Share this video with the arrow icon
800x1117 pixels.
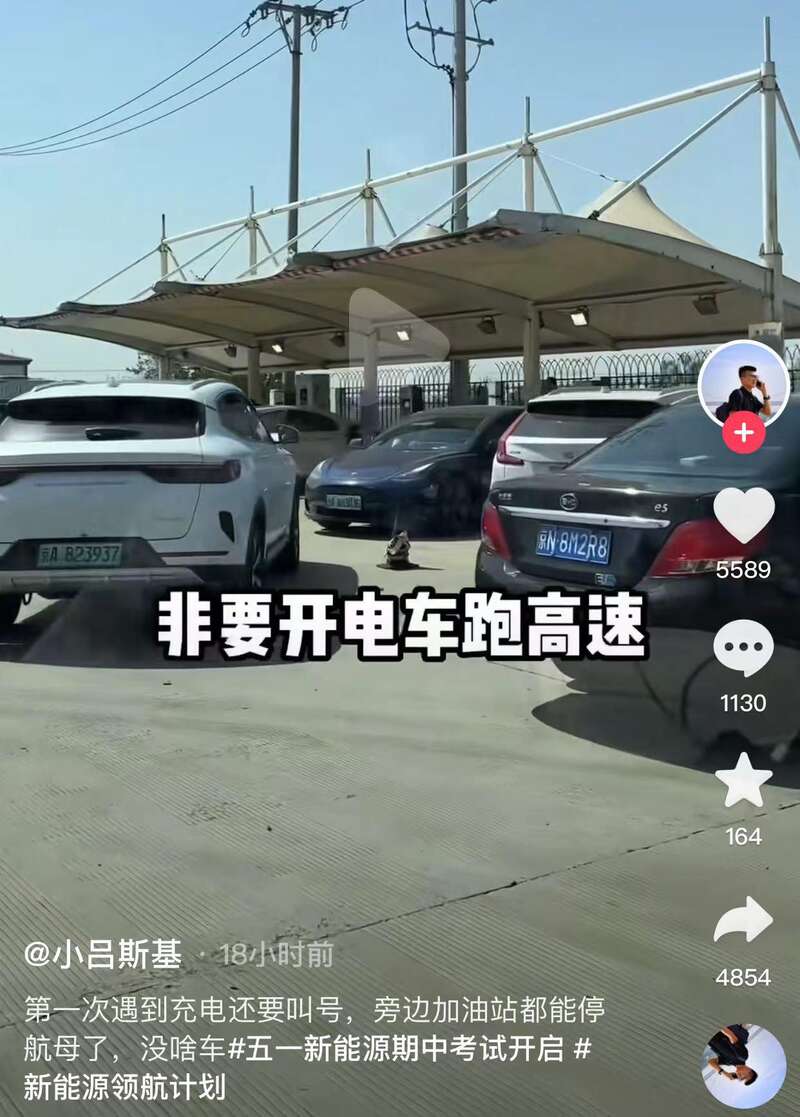743,919
